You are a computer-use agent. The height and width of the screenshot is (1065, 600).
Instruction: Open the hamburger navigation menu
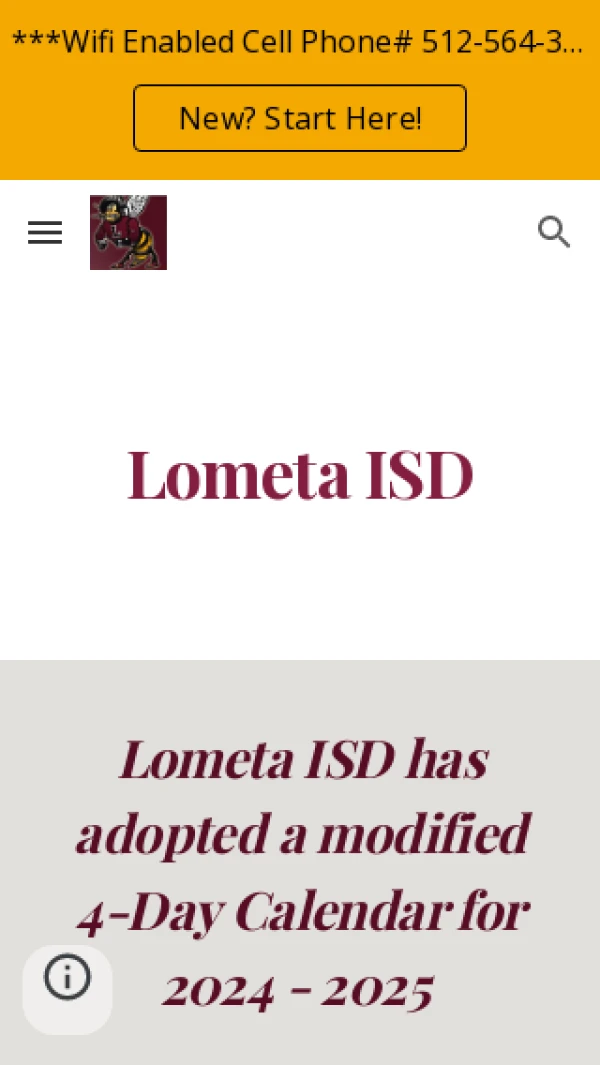coord(45,233)
